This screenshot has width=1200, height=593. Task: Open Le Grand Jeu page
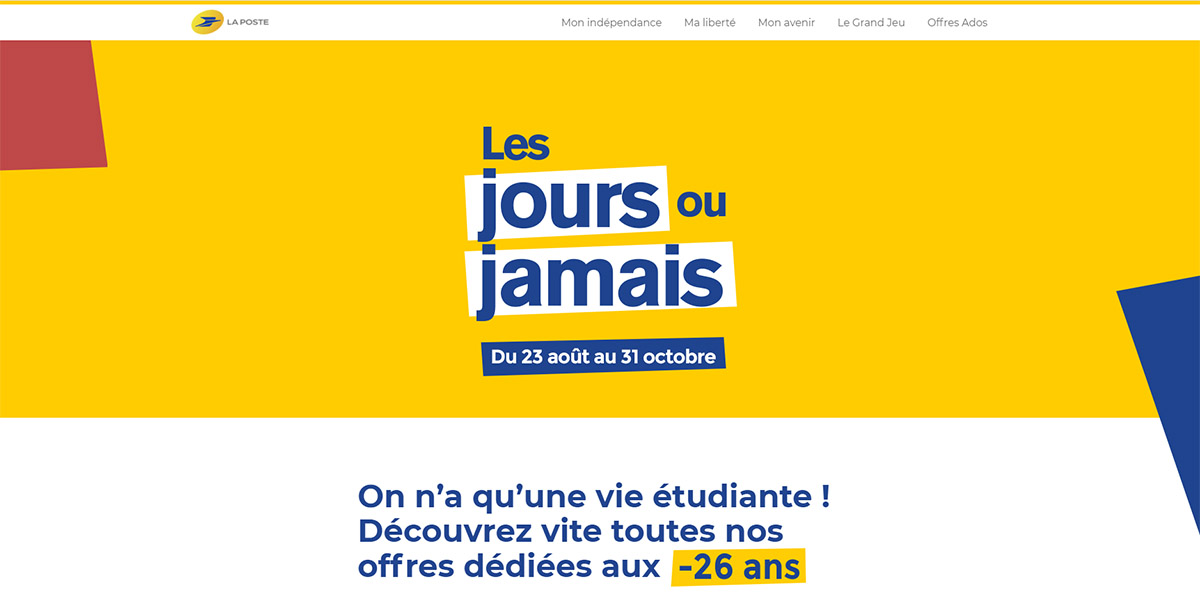click(871, 23)
